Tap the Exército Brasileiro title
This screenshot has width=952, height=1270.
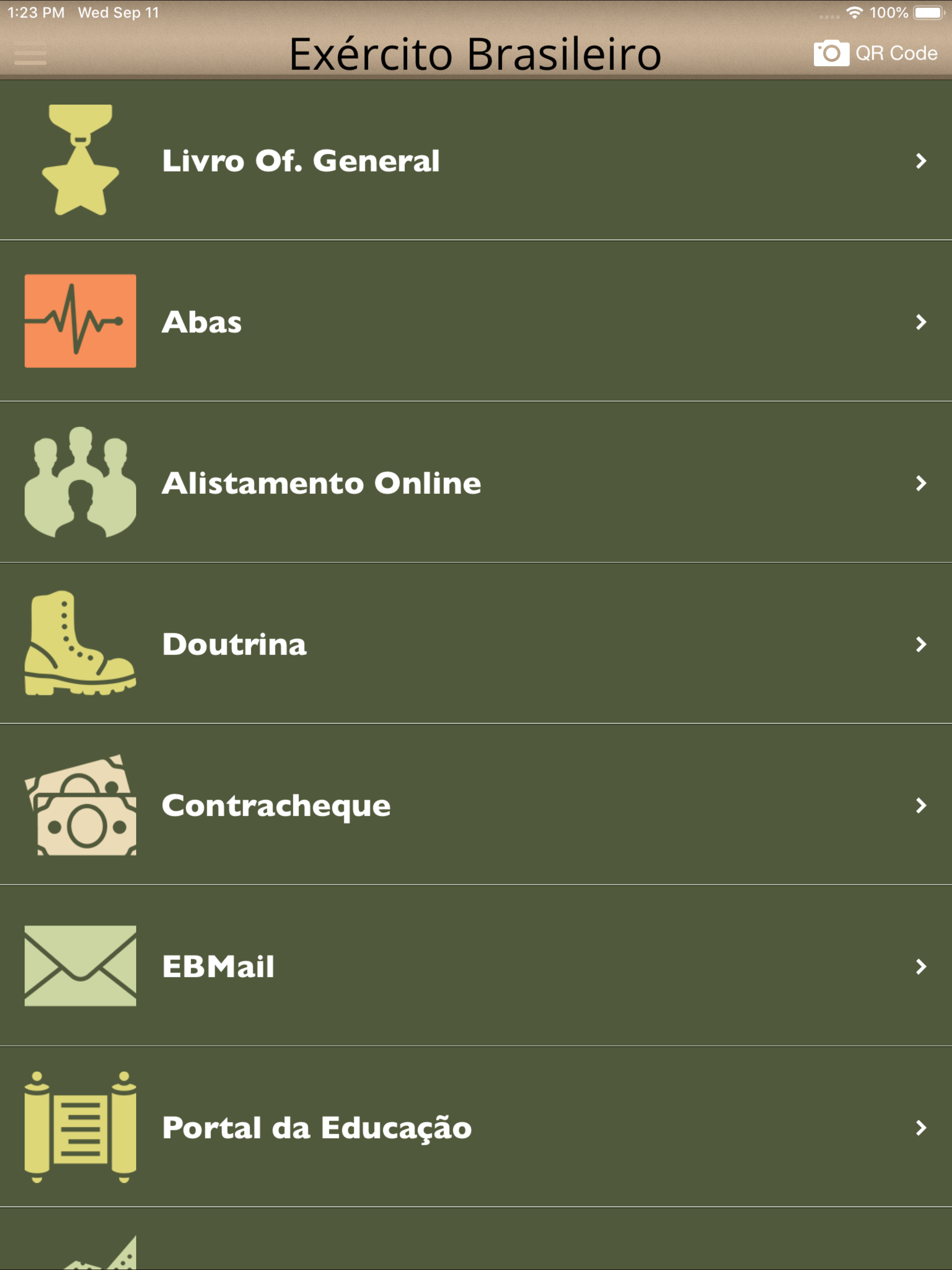pyautogui.click(x=476, y=53)
